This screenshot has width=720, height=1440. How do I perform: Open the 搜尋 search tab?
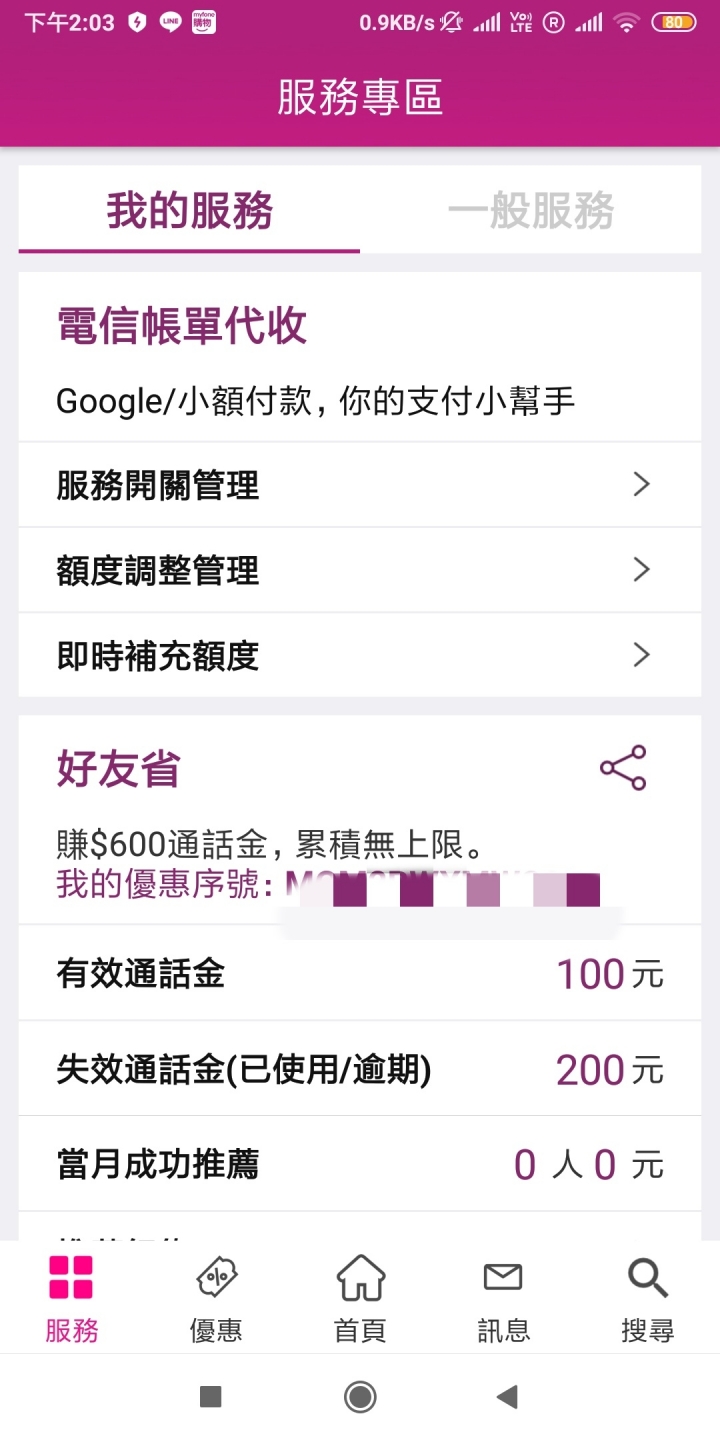[648, 1298]
